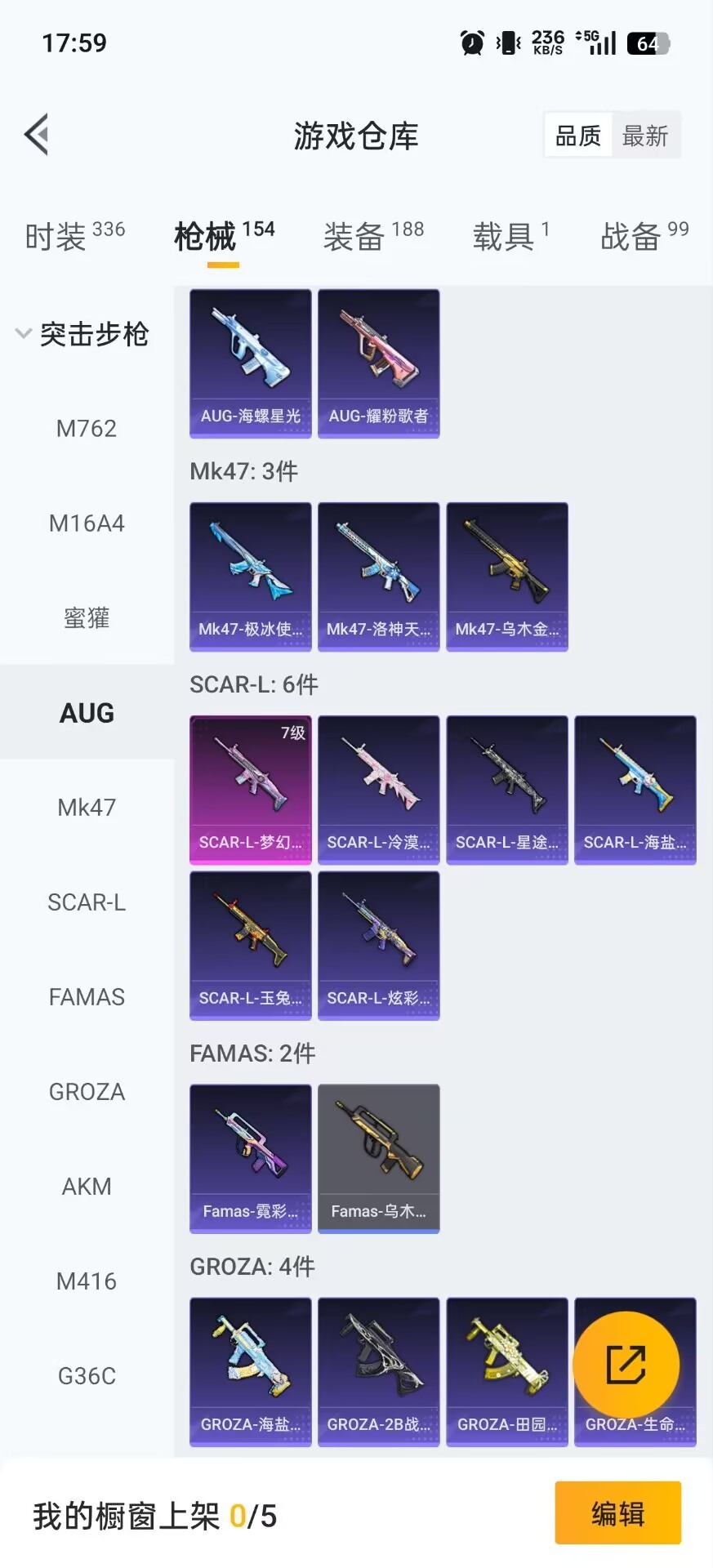Switch to the 装备 tab
The width and height of the screenshot is (713, 1568).
373,236
